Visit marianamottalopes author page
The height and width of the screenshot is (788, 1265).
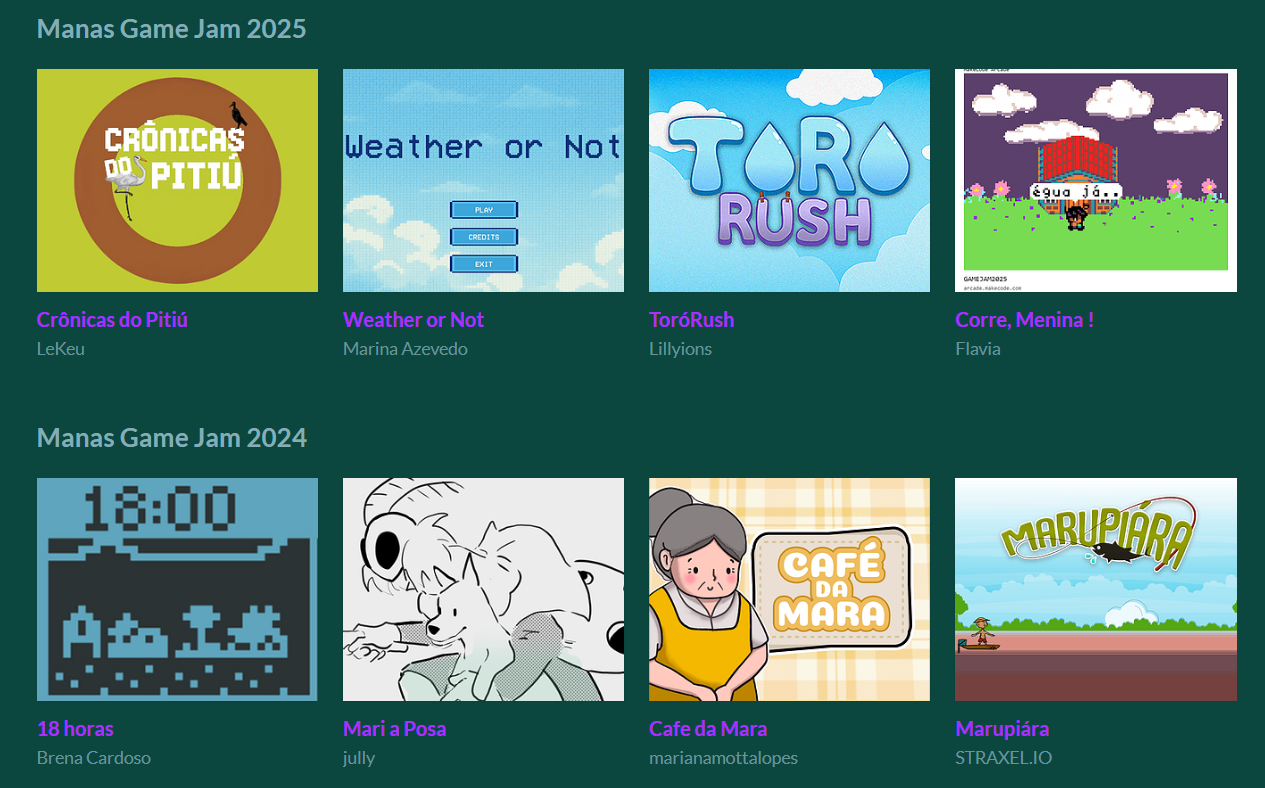(723, 758)
